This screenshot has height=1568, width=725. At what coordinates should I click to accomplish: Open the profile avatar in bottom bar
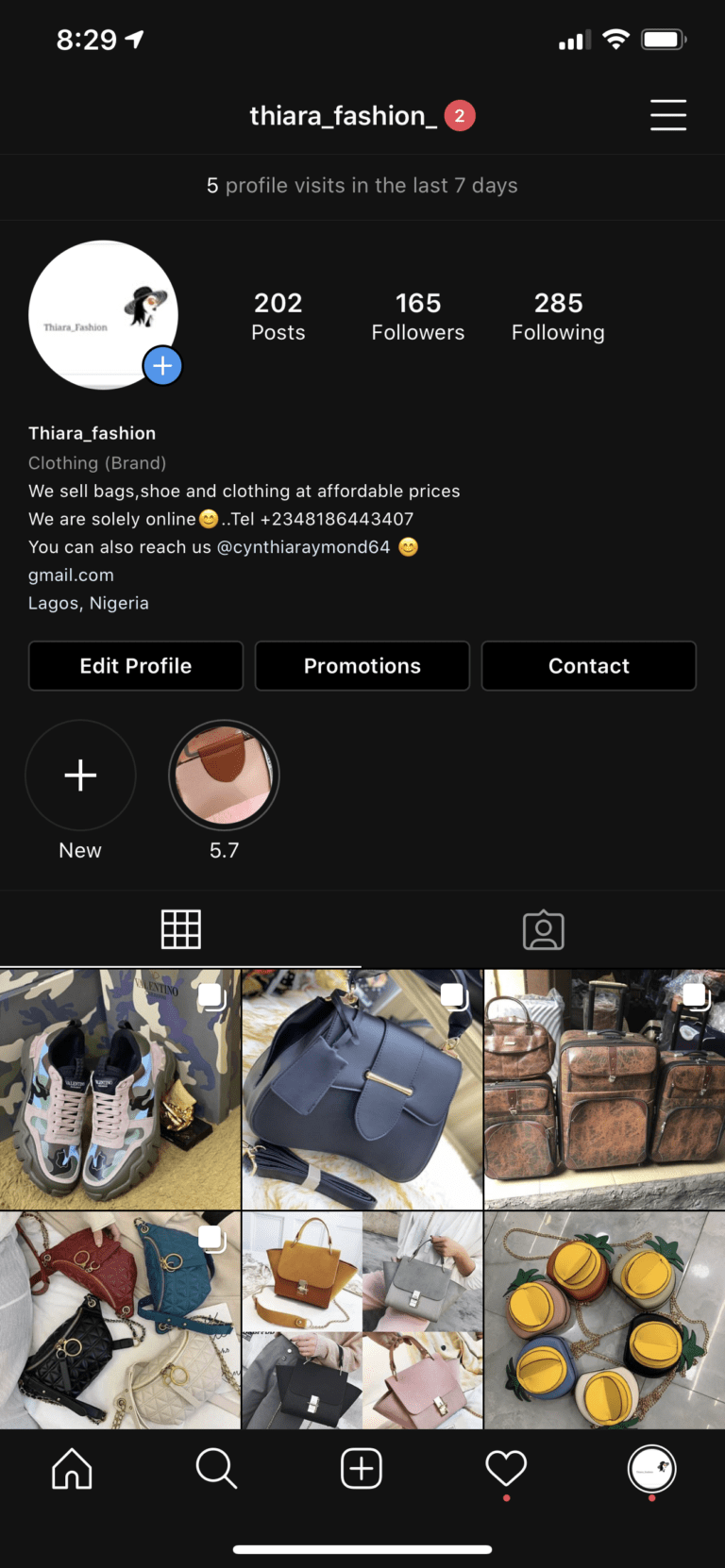(651, 1468)
